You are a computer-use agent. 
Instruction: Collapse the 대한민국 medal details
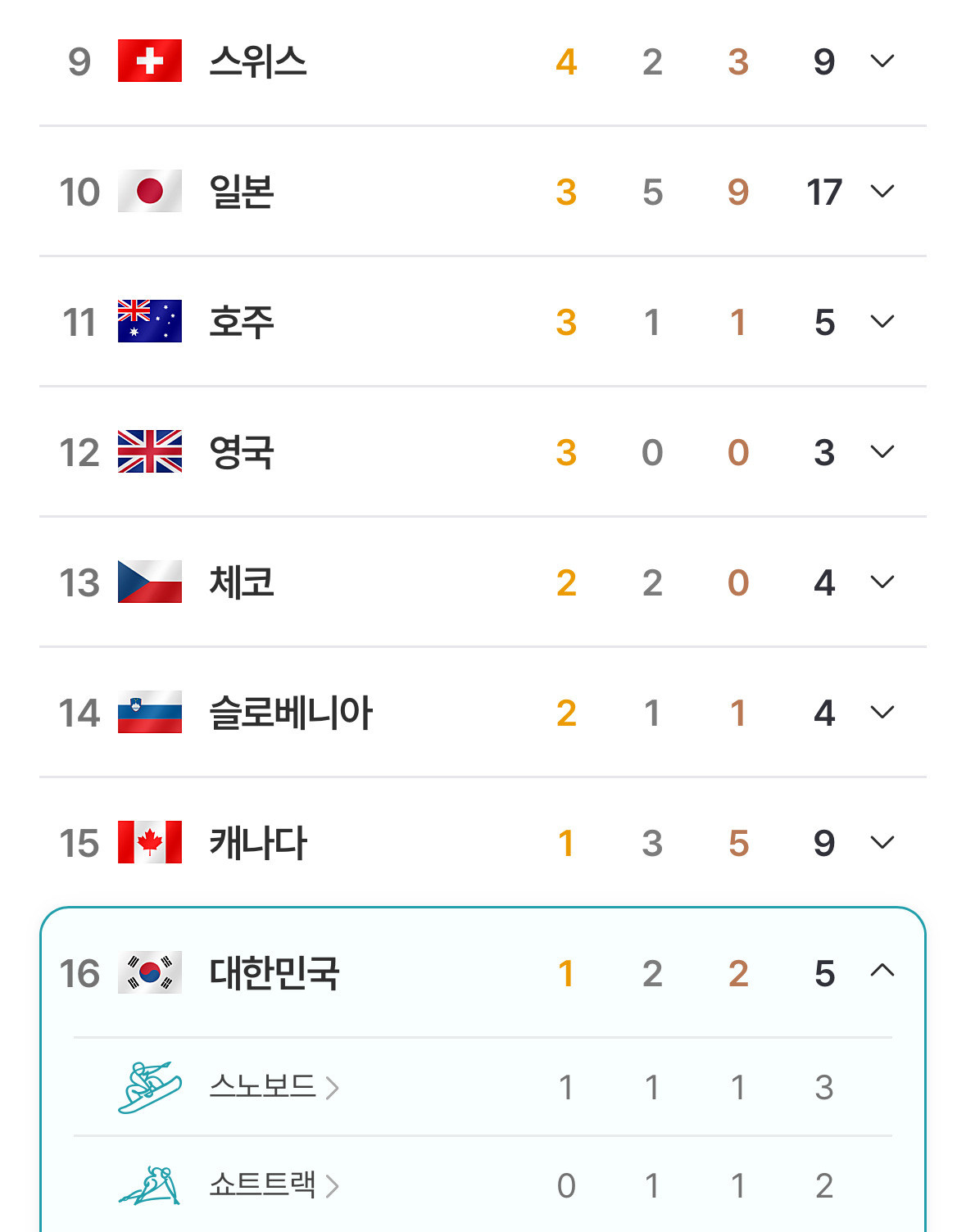882,972
